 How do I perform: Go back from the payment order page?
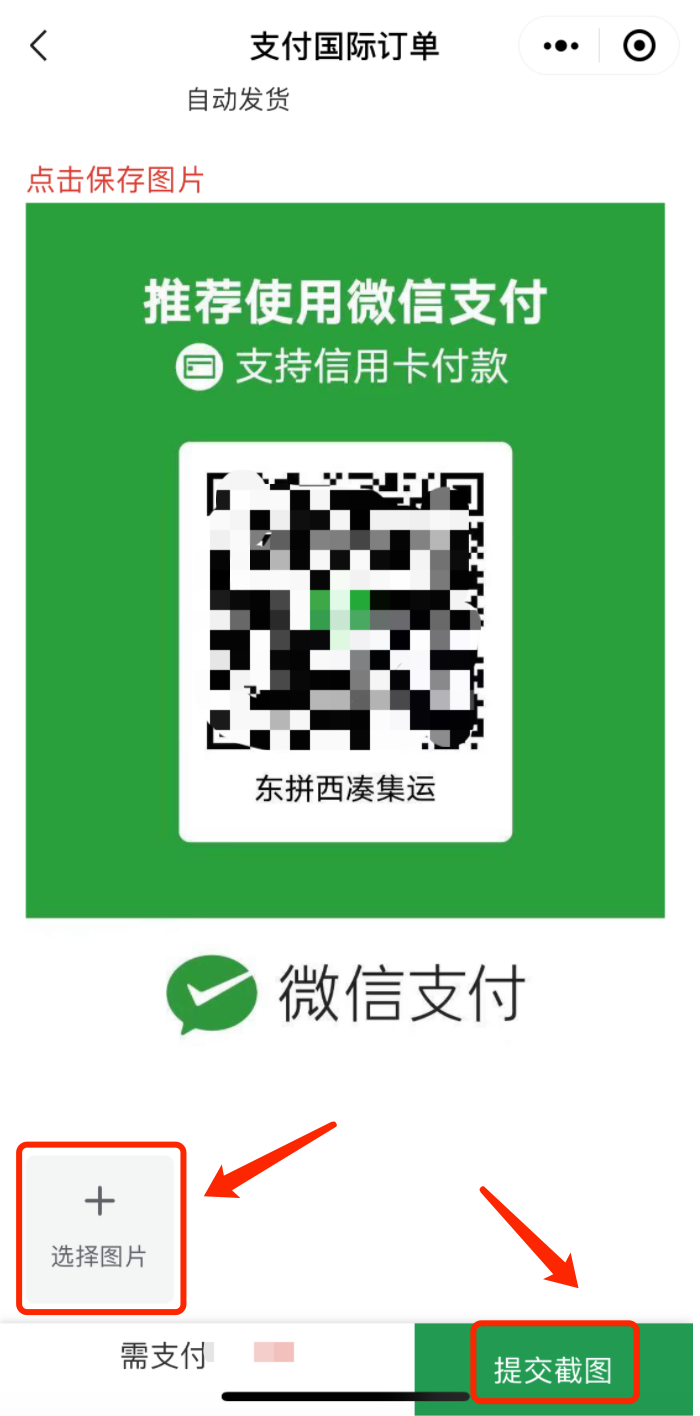[39, 46]
